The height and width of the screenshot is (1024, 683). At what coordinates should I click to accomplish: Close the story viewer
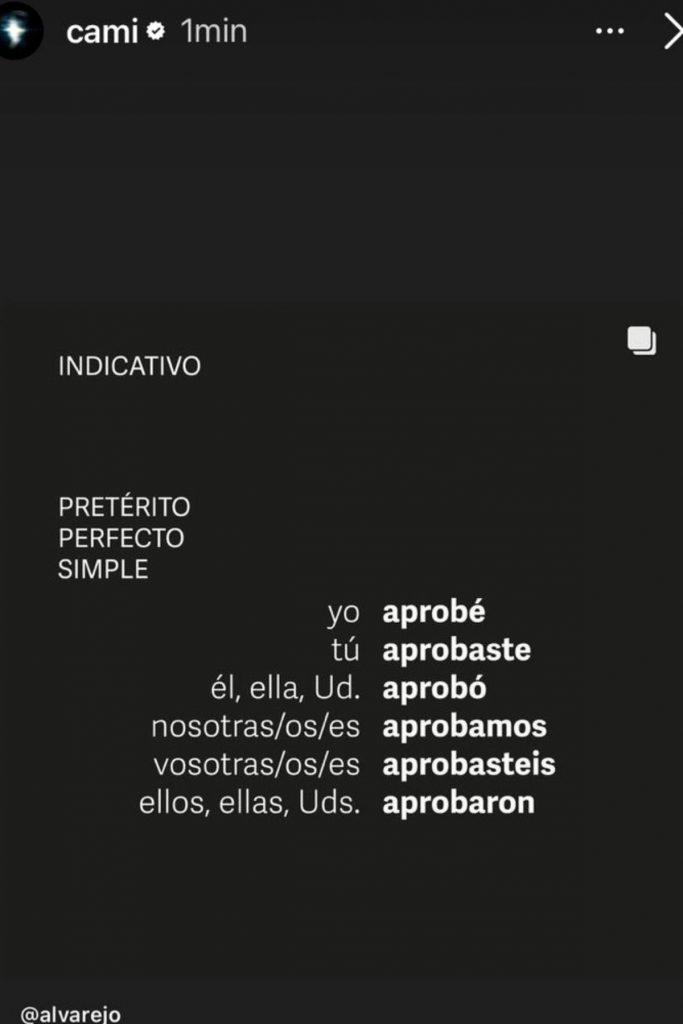pyautogui.click(x=672, y=32)
